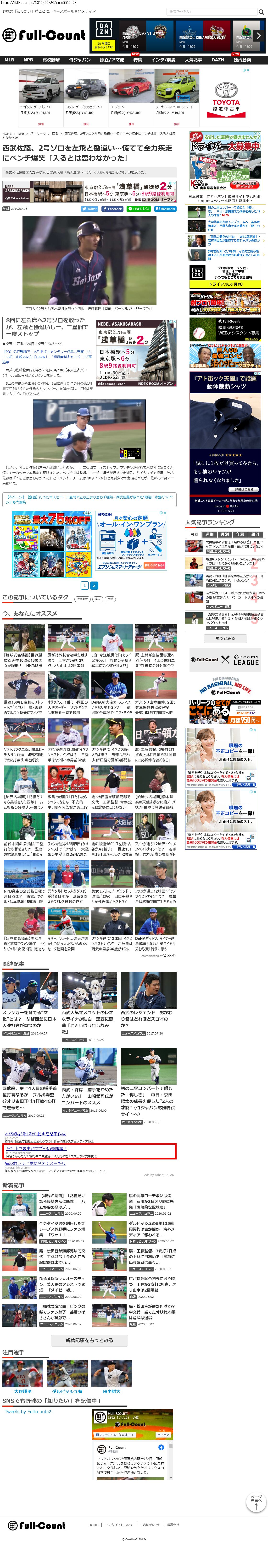The width and height of the screenshot is (268, 1568).
Task: Share this article on Facebook
Action: coord(113,209)
